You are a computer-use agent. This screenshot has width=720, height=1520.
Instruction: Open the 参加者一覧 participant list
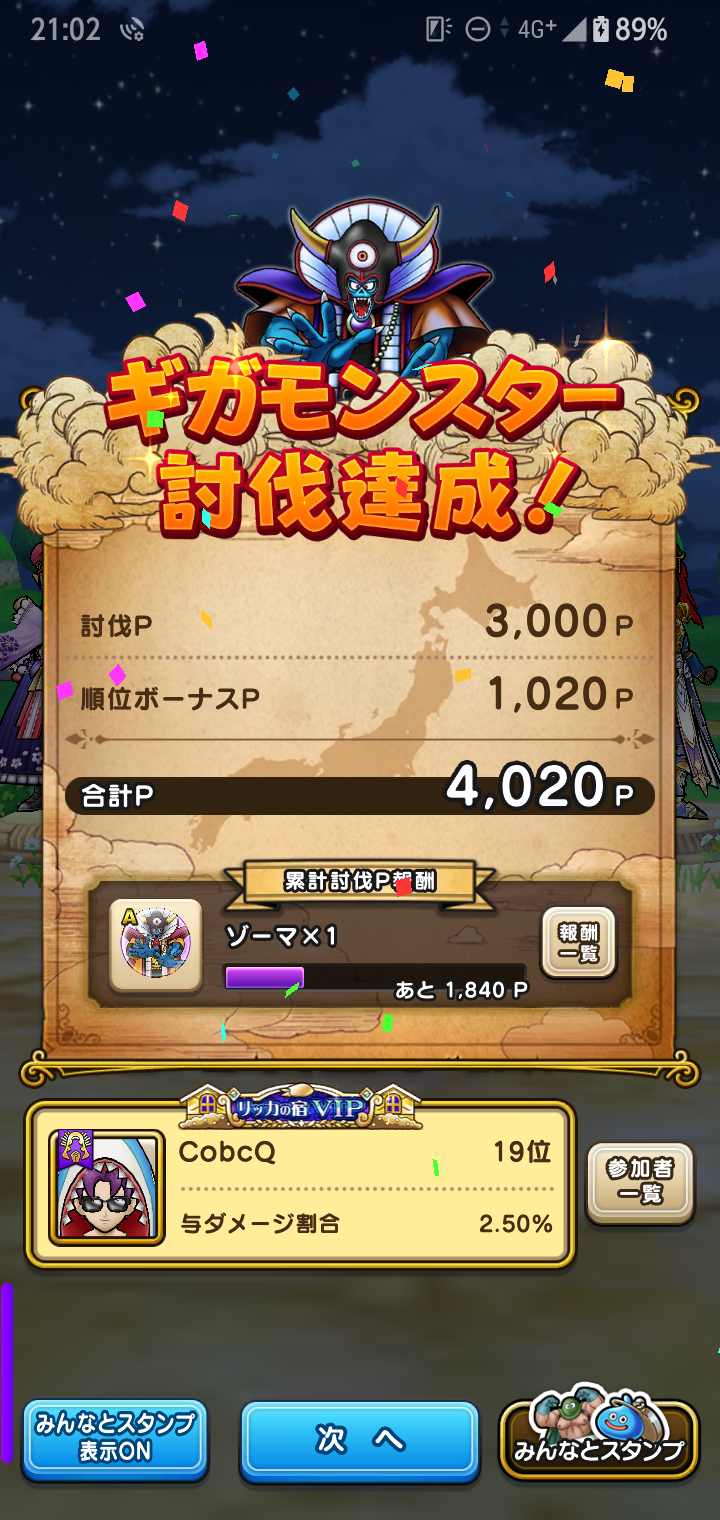click(640, 1183)
